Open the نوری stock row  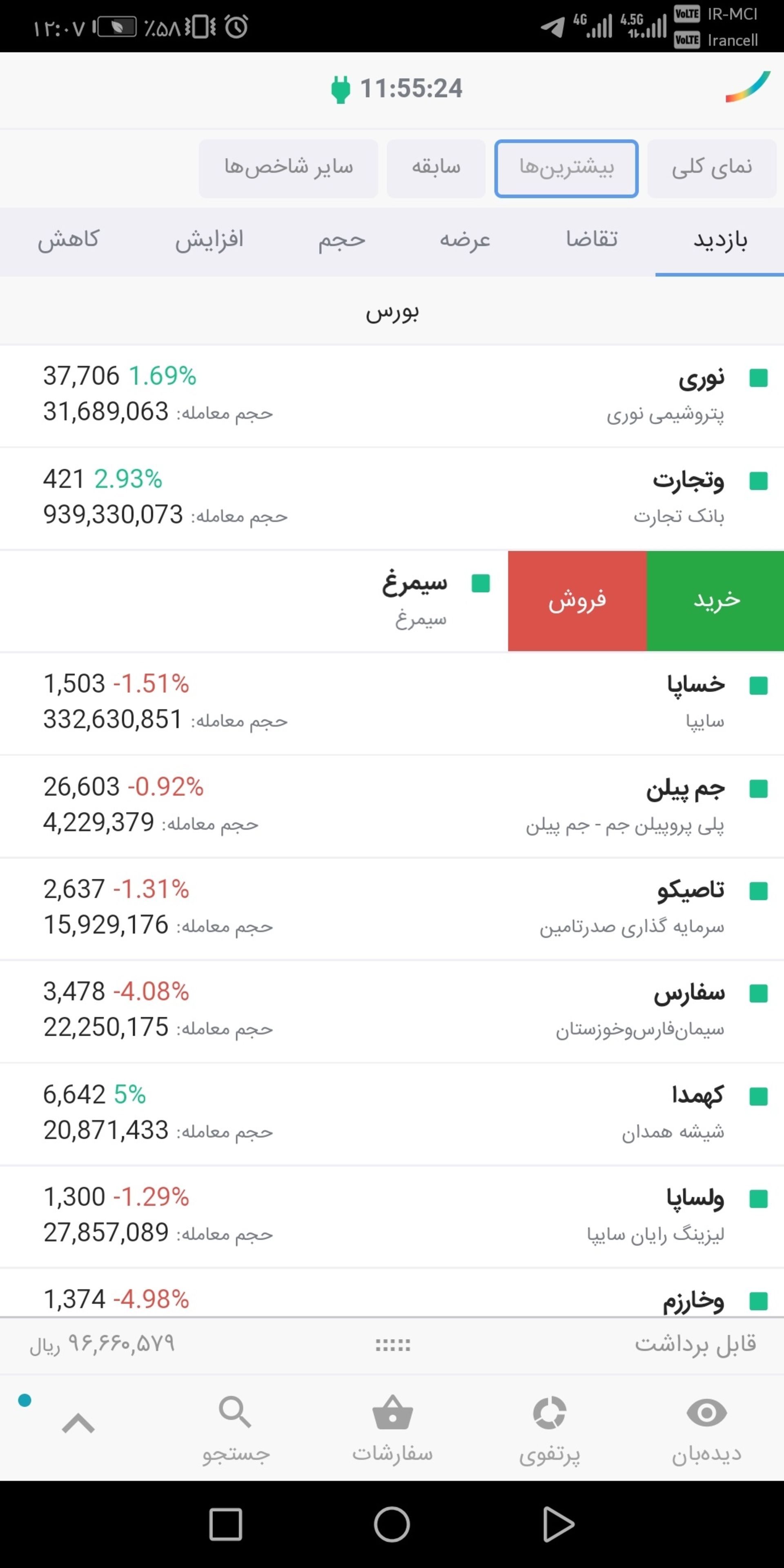(x=392, y=396)
